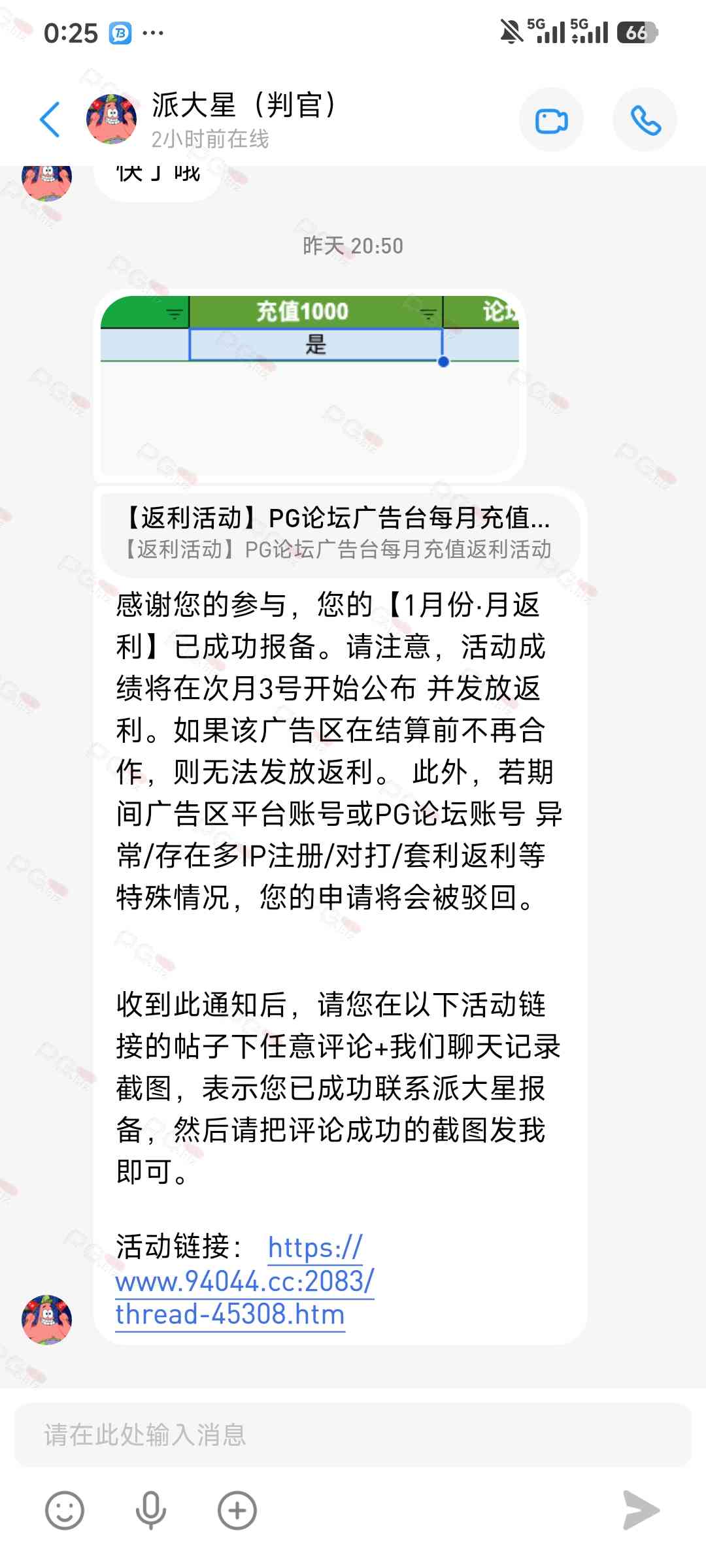Tap the message input field
The width and height of the screenshot is (706, 1568).
353,1435
